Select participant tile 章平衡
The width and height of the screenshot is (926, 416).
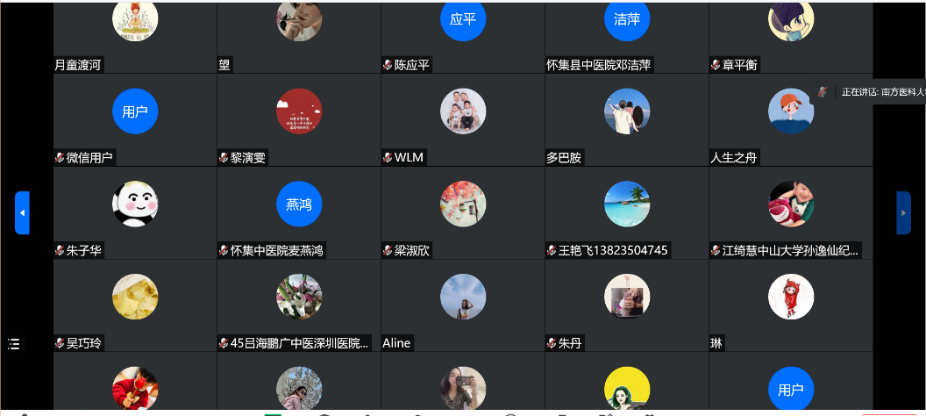[x=790, y=35]
